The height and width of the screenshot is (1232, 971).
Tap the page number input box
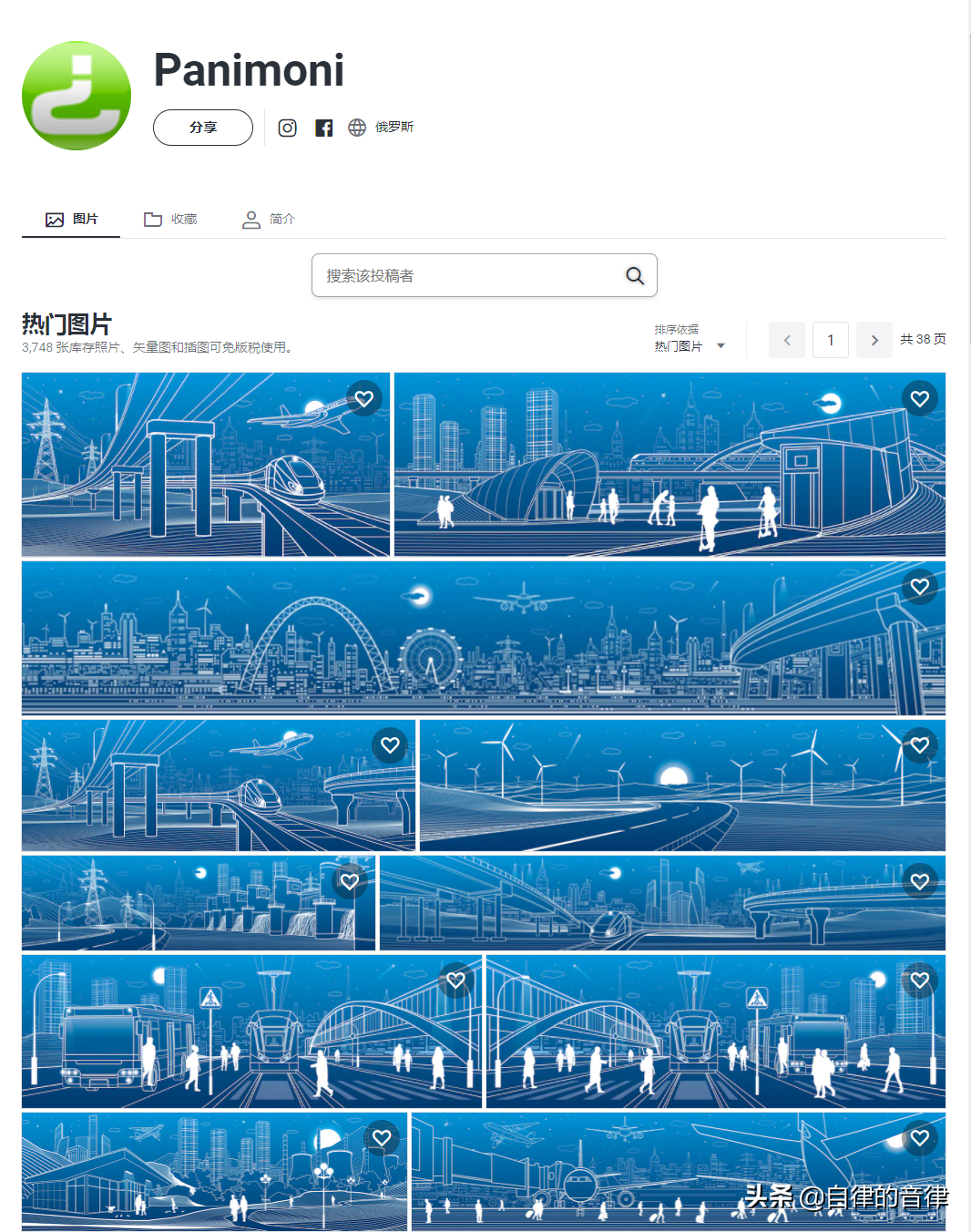tap(831, 340)
